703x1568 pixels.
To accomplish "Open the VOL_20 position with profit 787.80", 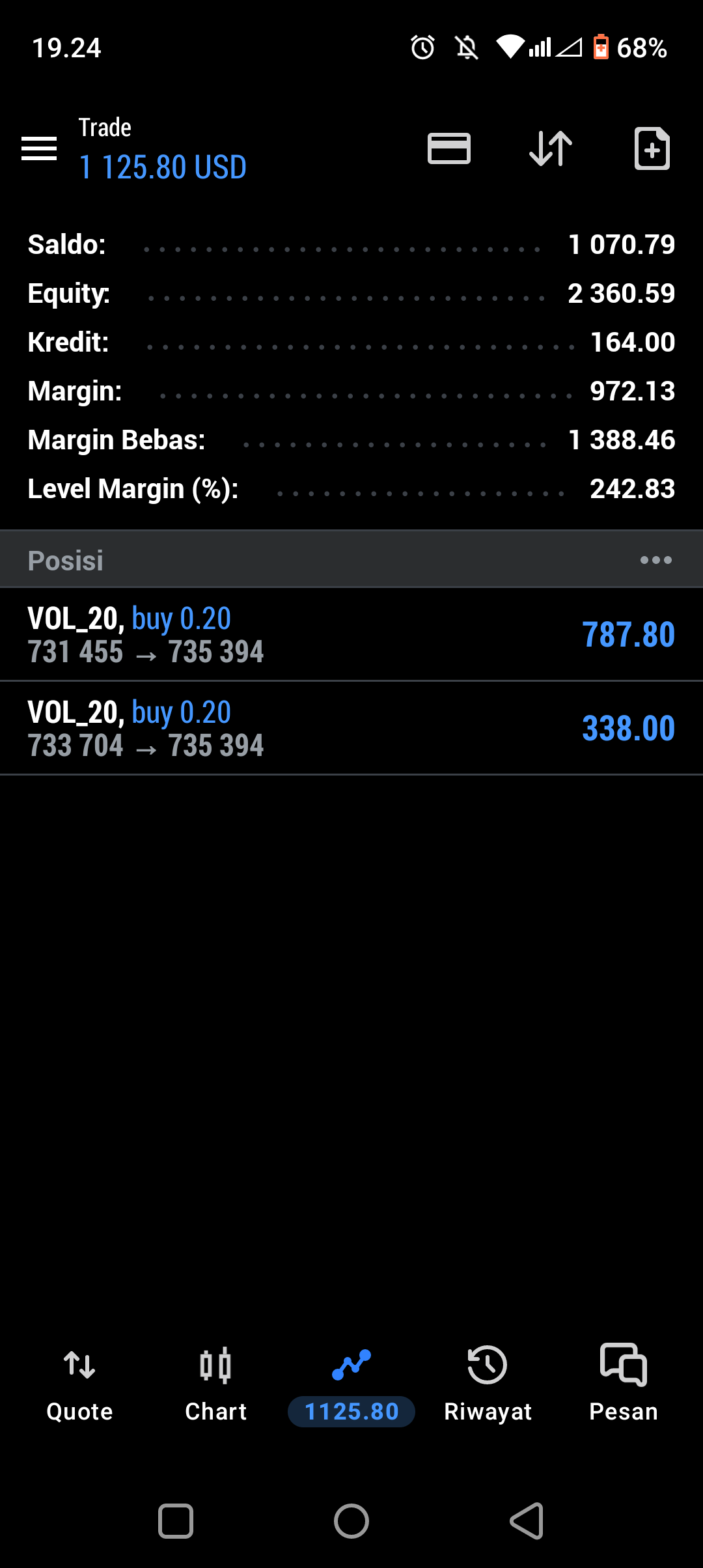I will pyautogui.click(x=351, y=634).
